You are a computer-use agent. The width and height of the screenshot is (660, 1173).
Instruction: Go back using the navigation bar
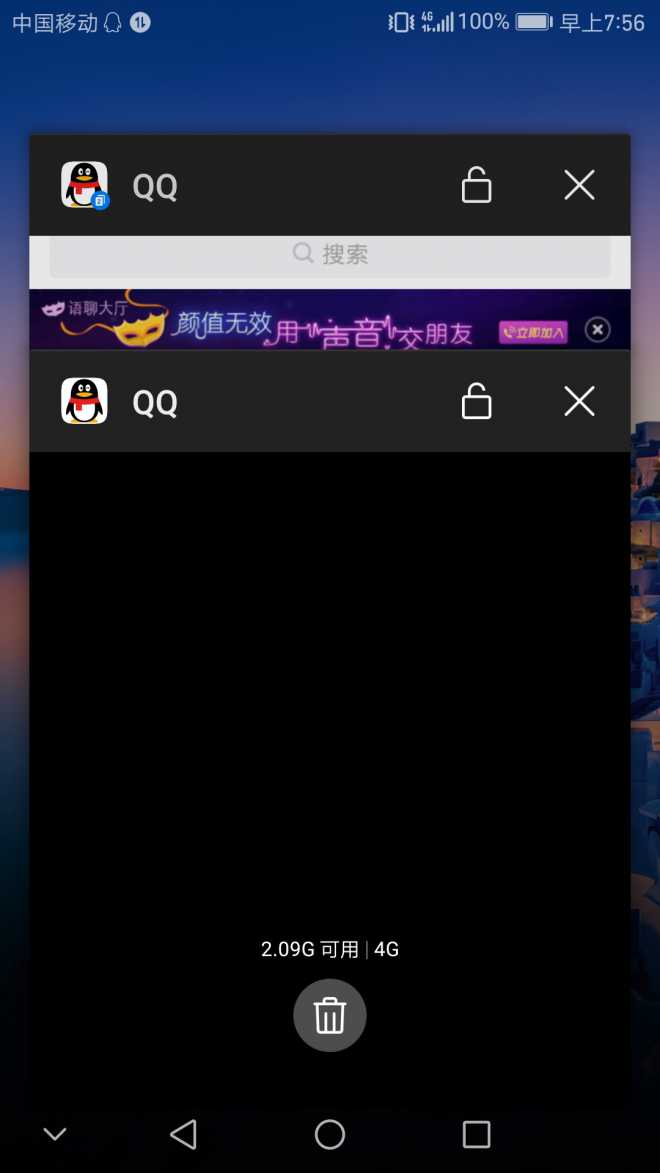pos(183,1134)
